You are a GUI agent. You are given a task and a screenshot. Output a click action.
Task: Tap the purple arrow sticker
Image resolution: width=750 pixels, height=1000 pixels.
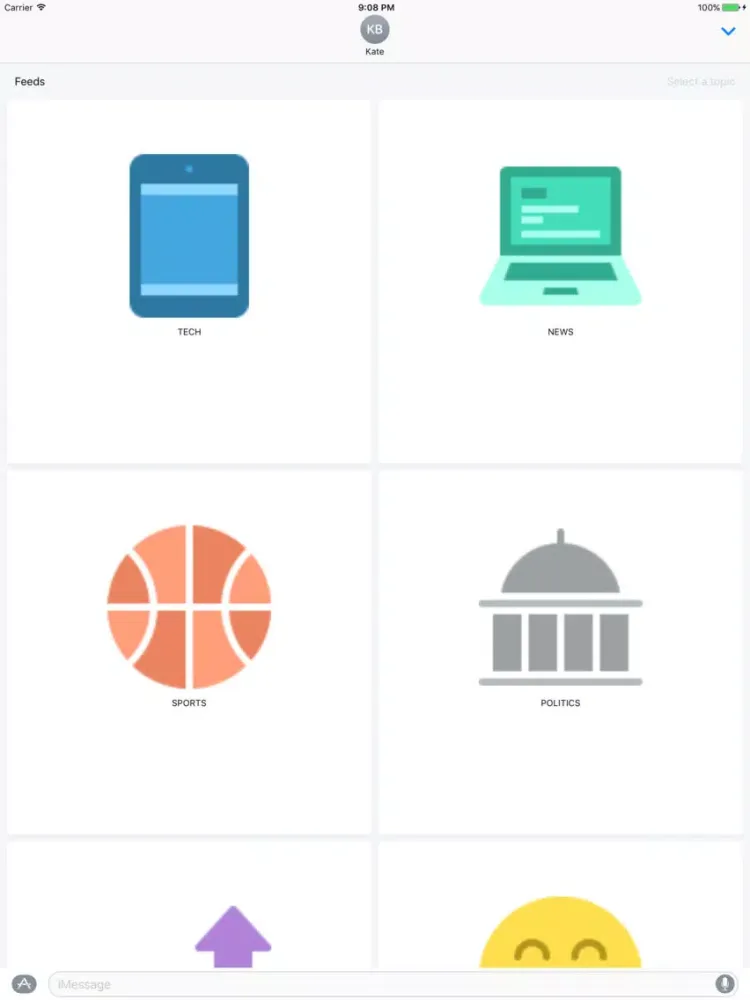[x=233, y=940]
